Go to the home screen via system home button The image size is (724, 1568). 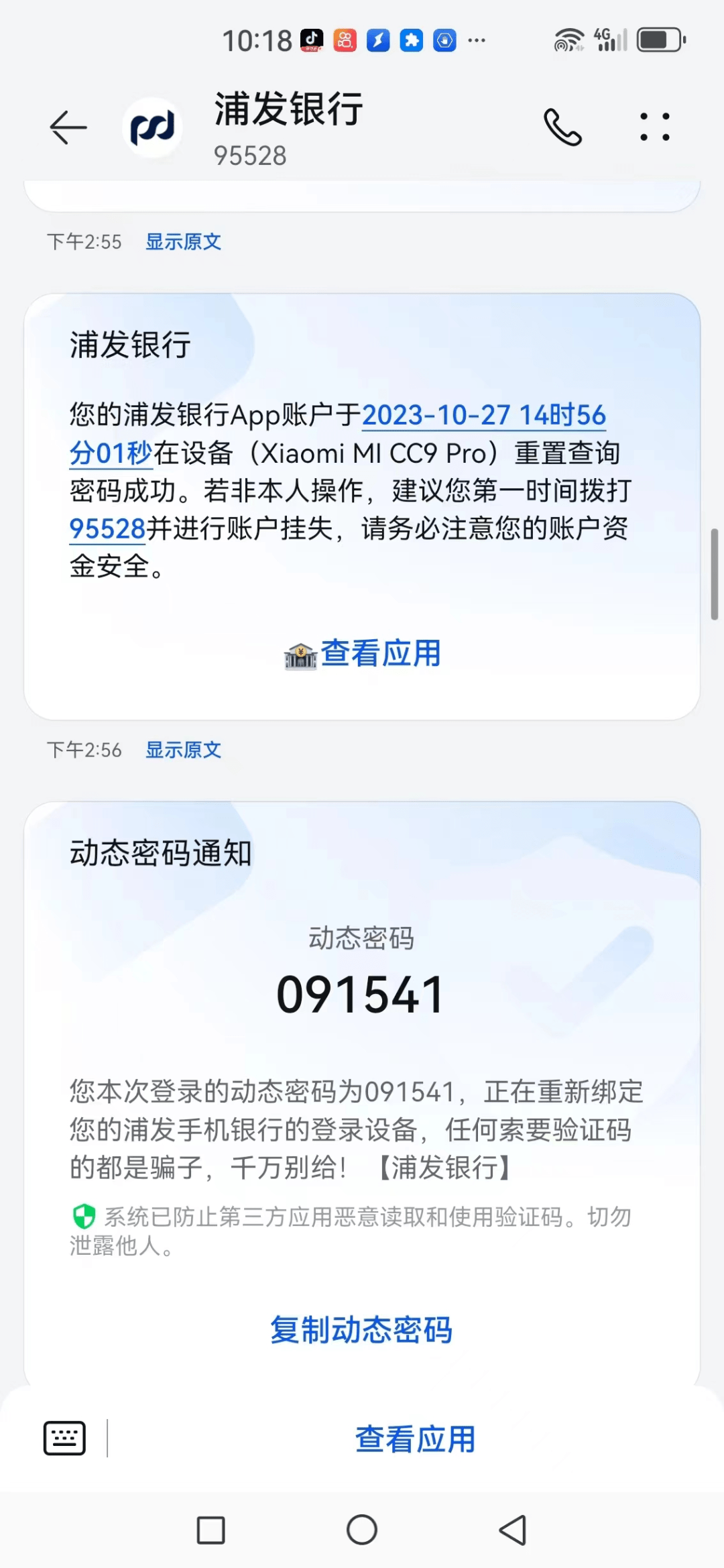(362, 1530)
